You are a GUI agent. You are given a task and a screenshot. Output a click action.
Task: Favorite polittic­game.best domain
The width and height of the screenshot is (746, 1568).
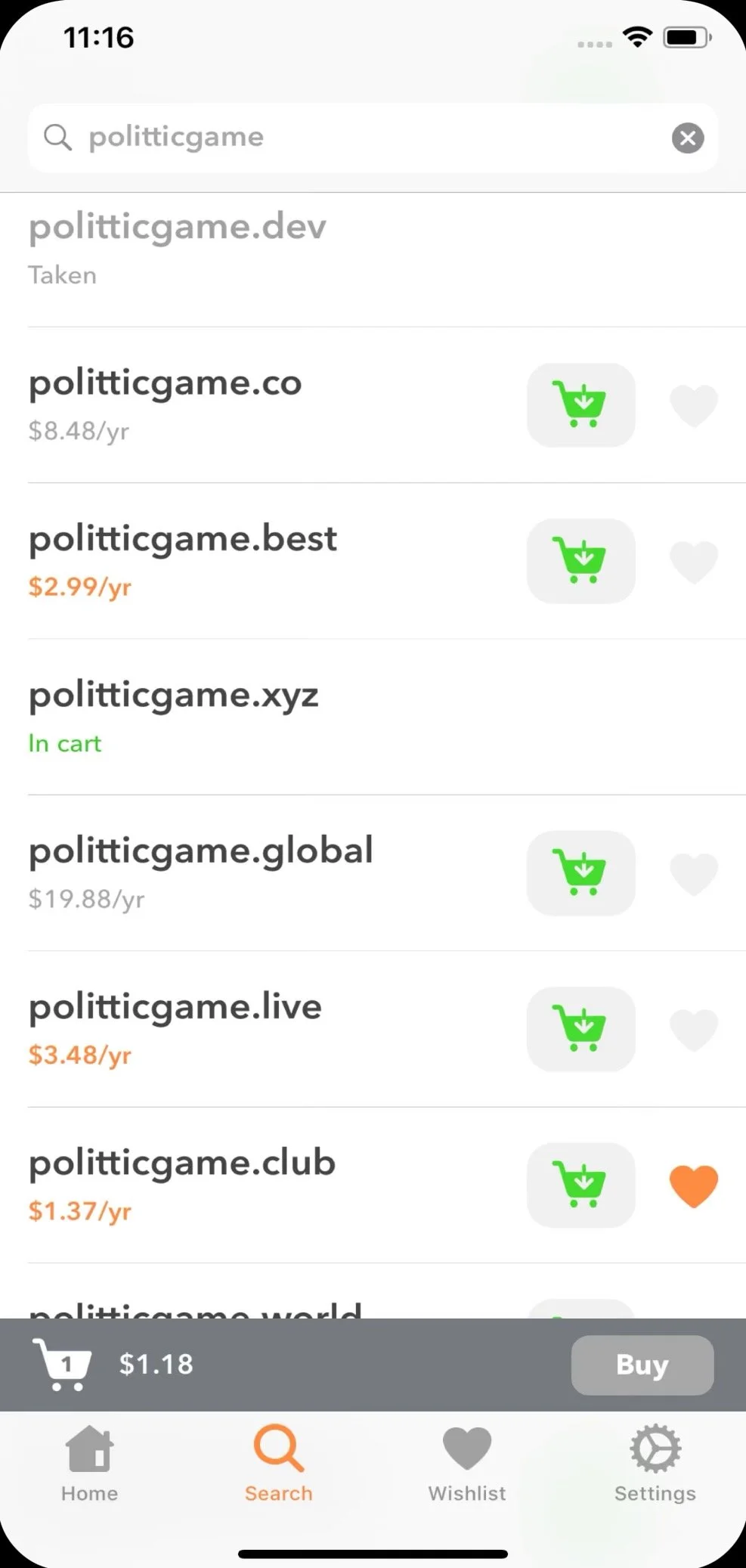(x=693, y=562)
